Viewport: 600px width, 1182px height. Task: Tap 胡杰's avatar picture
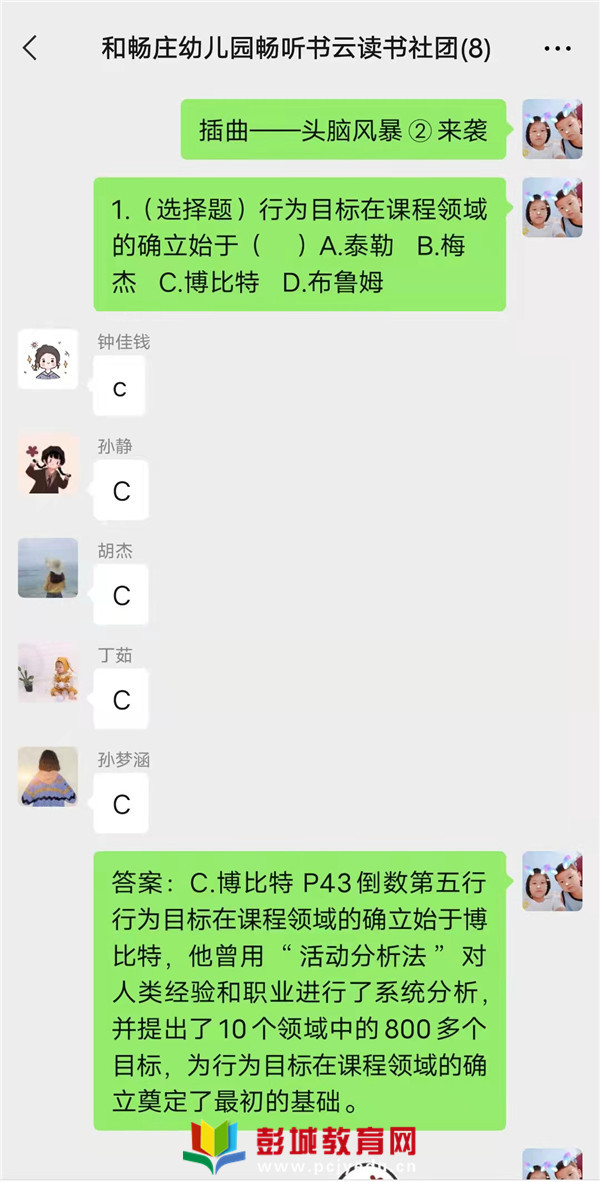pos(48,568)
